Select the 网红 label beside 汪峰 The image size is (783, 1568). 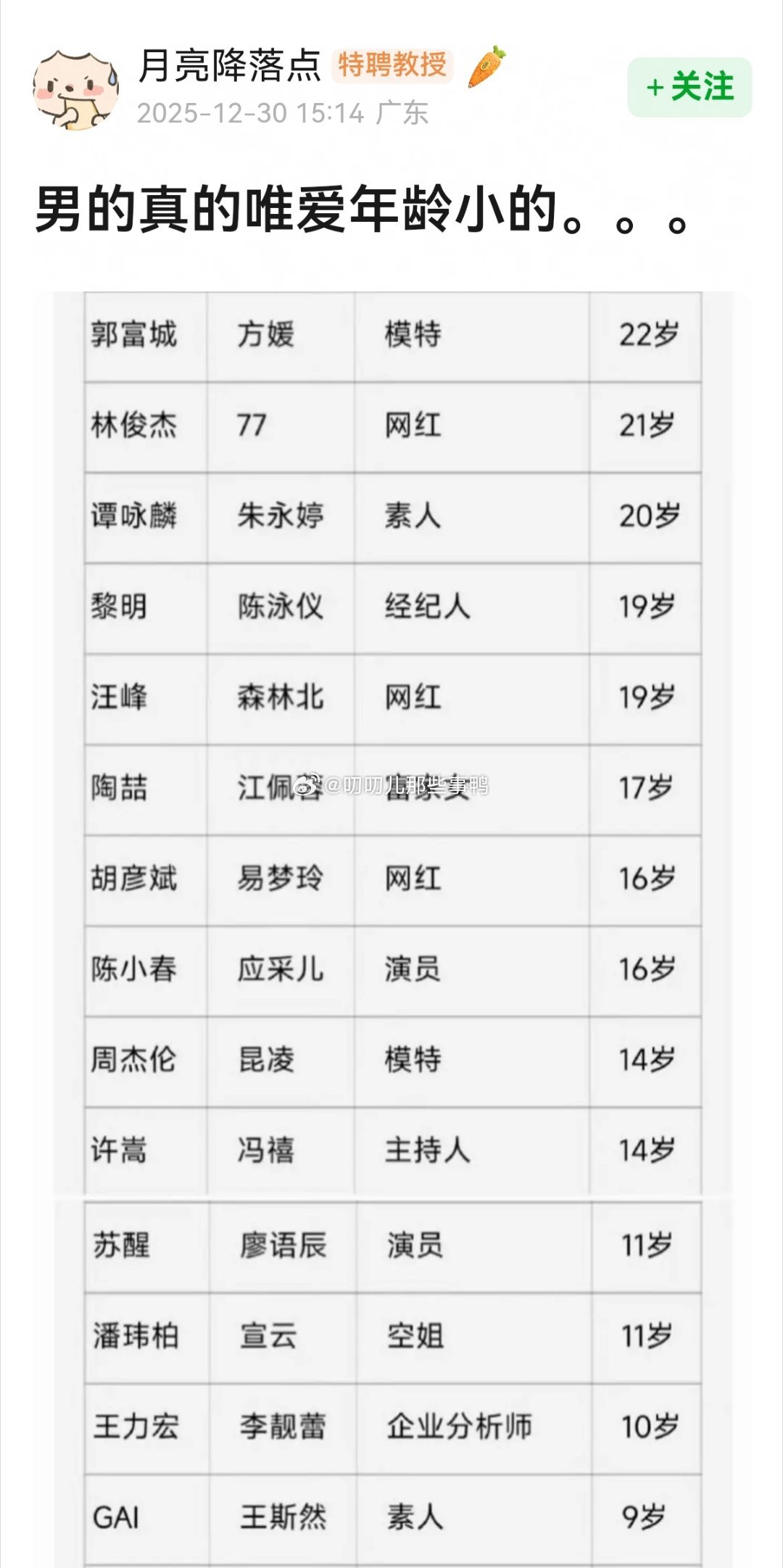point(411,698)
